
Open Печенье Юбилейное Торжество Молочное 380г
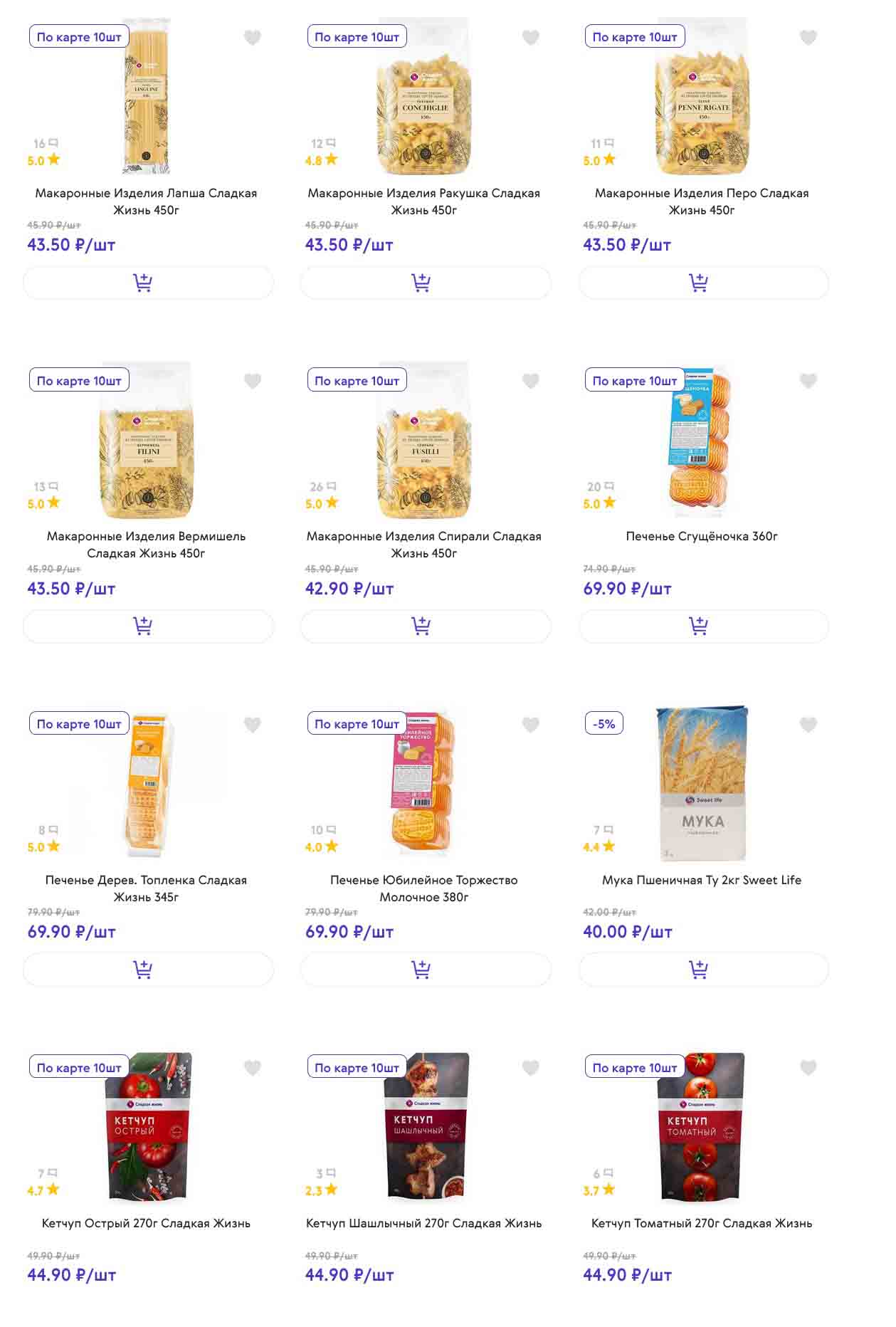(423, 888)
